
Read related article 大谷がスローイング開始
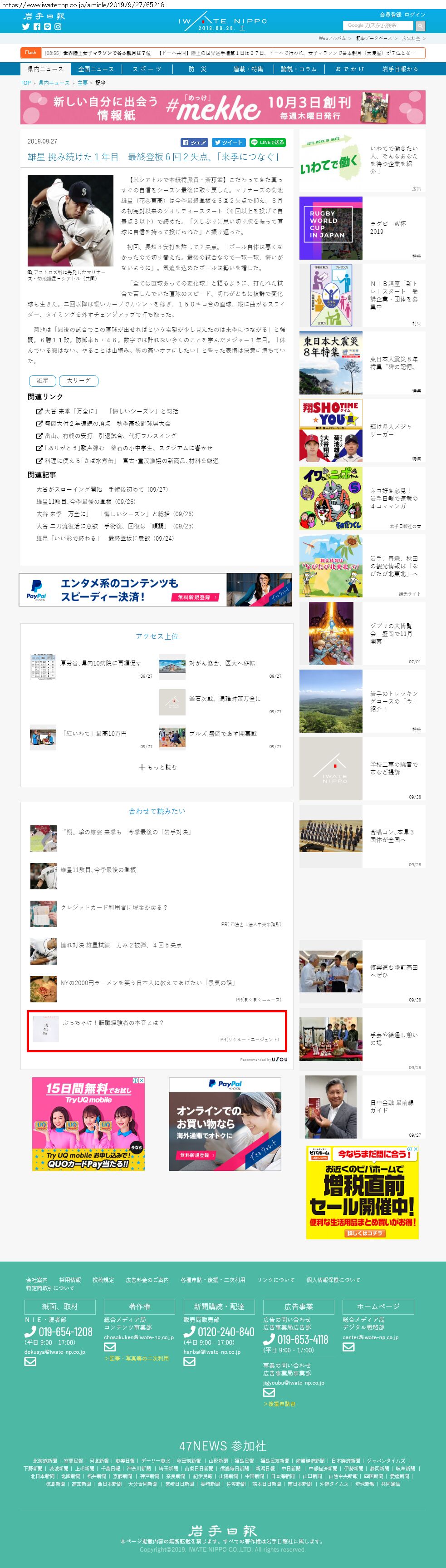click(x=101, y=489)
